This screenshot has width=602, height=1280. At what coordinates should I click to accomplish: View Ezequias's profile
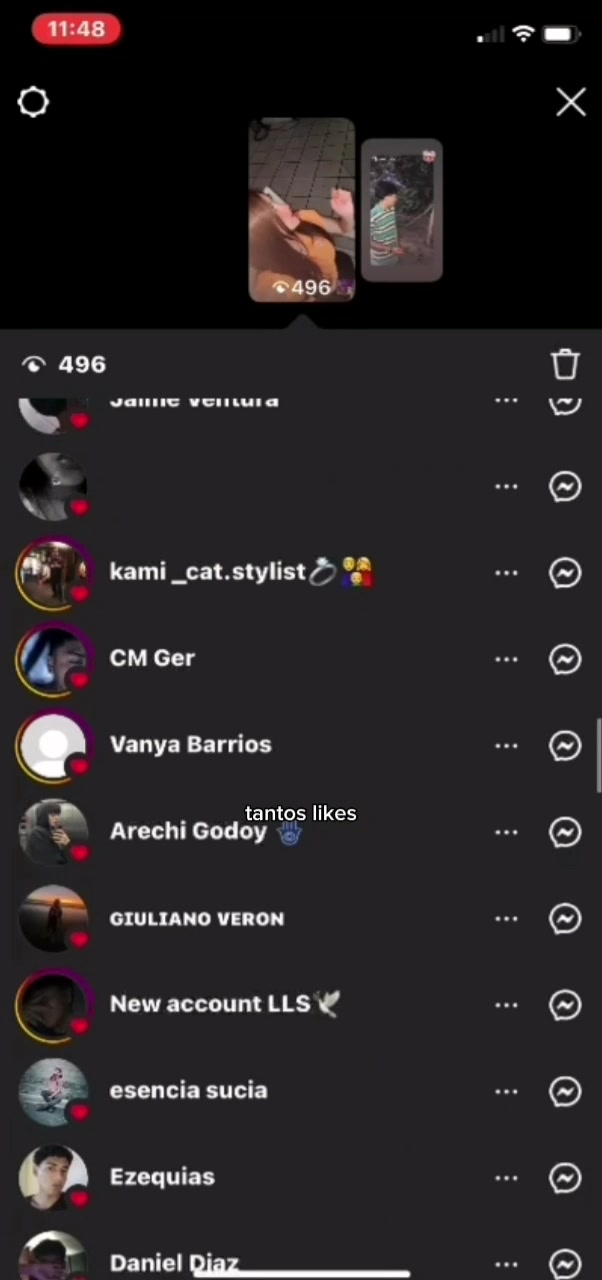pos(162,1177)
